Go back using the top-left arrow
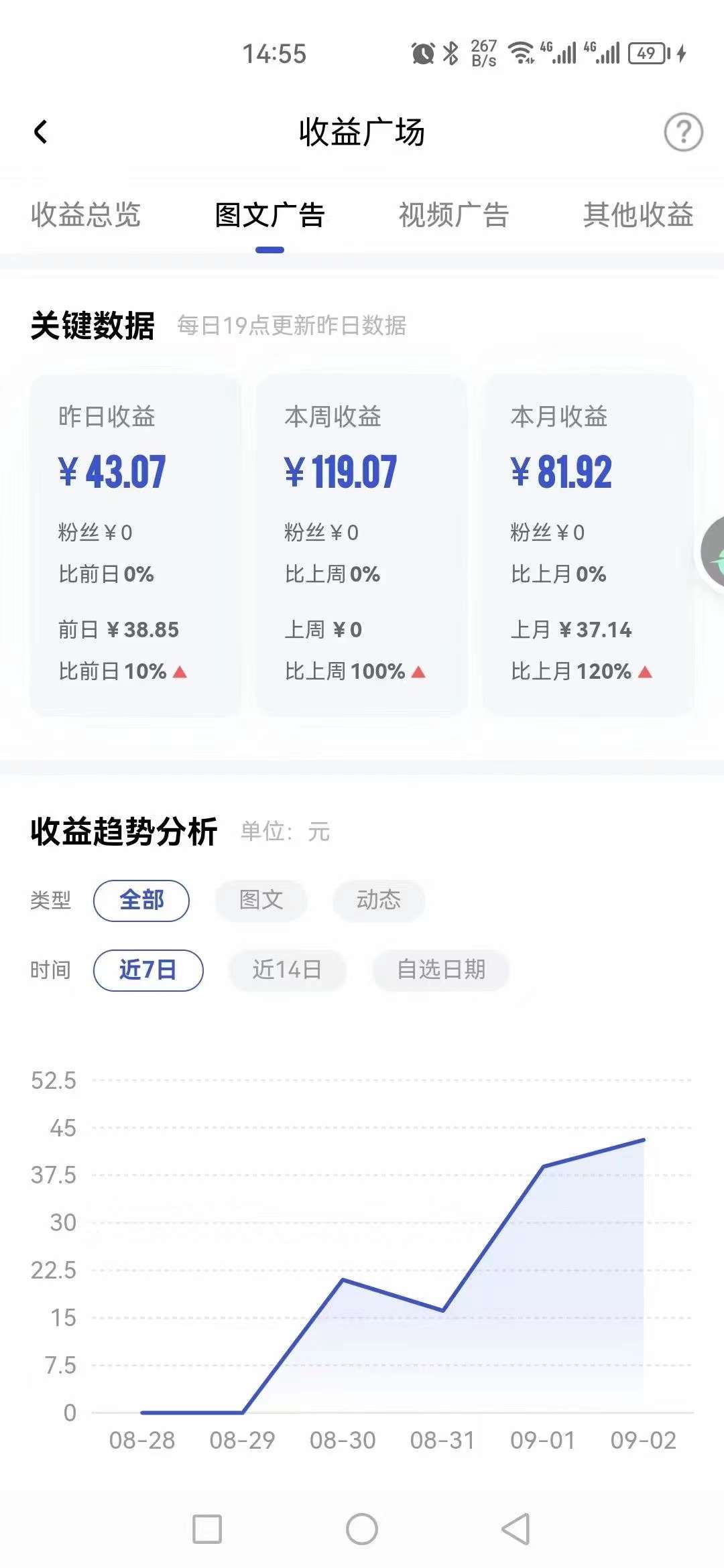724x1568 pixels. 41,132
